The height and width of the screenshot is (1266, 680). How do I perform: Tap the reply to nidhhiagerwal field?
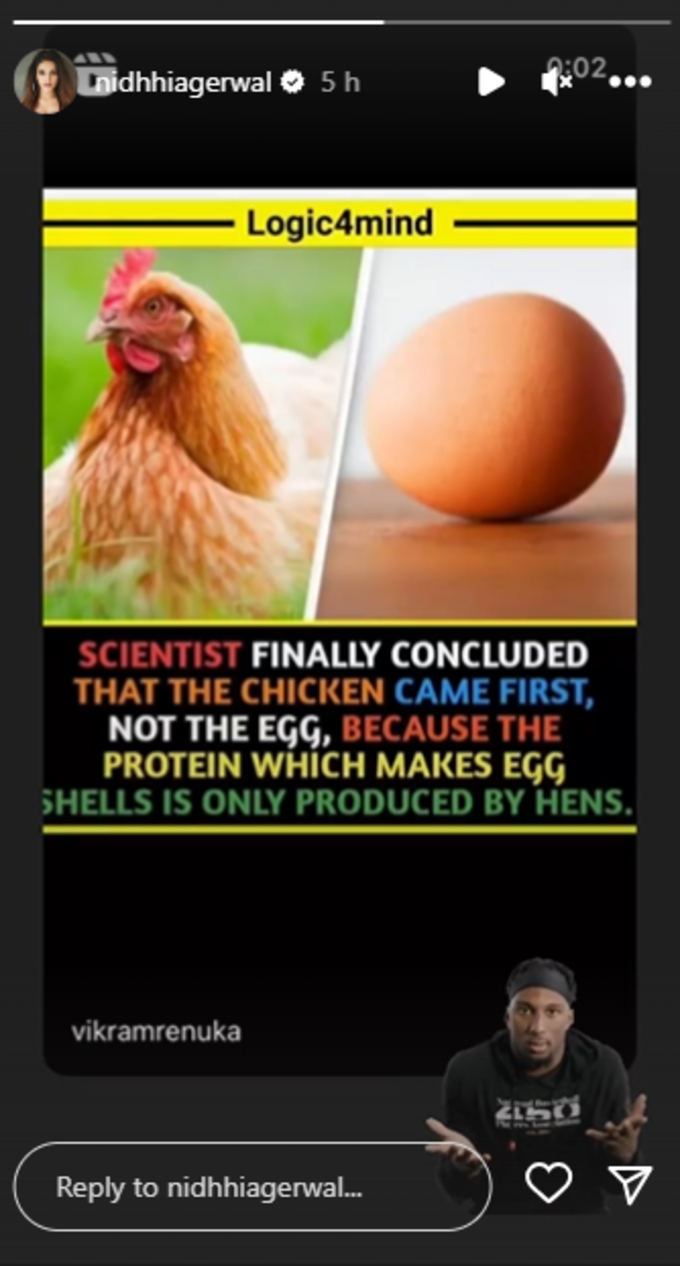(x=252, y=1187)
